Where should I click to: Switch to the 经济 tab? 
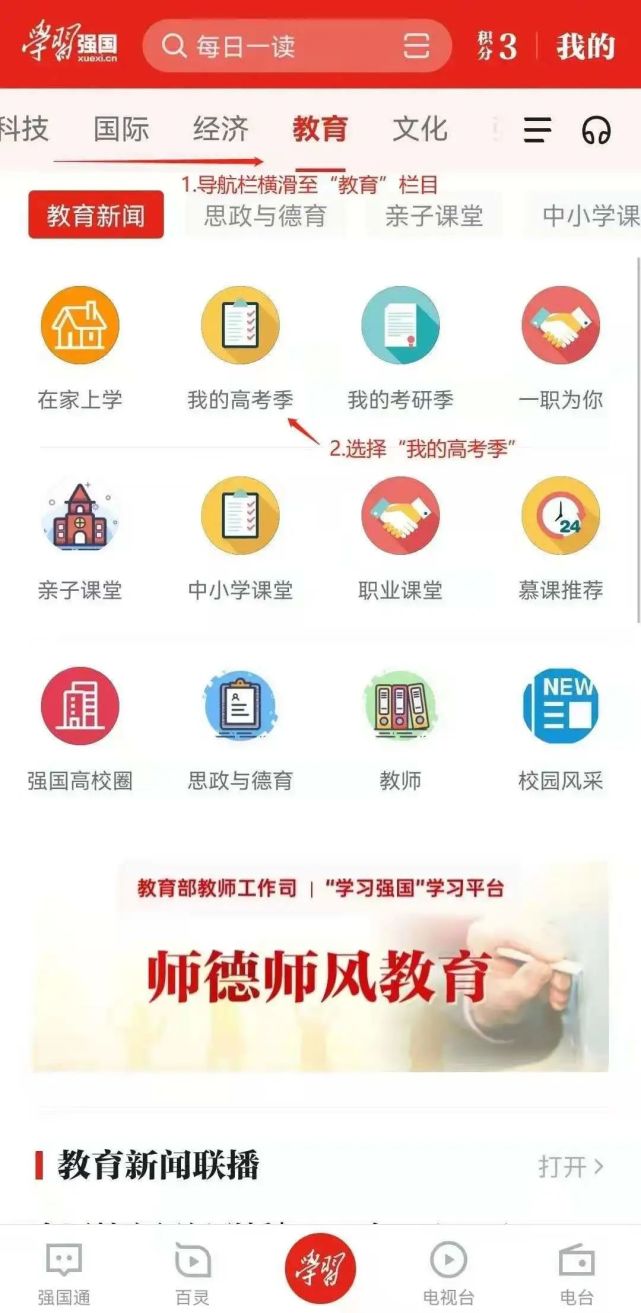[221, 129]
